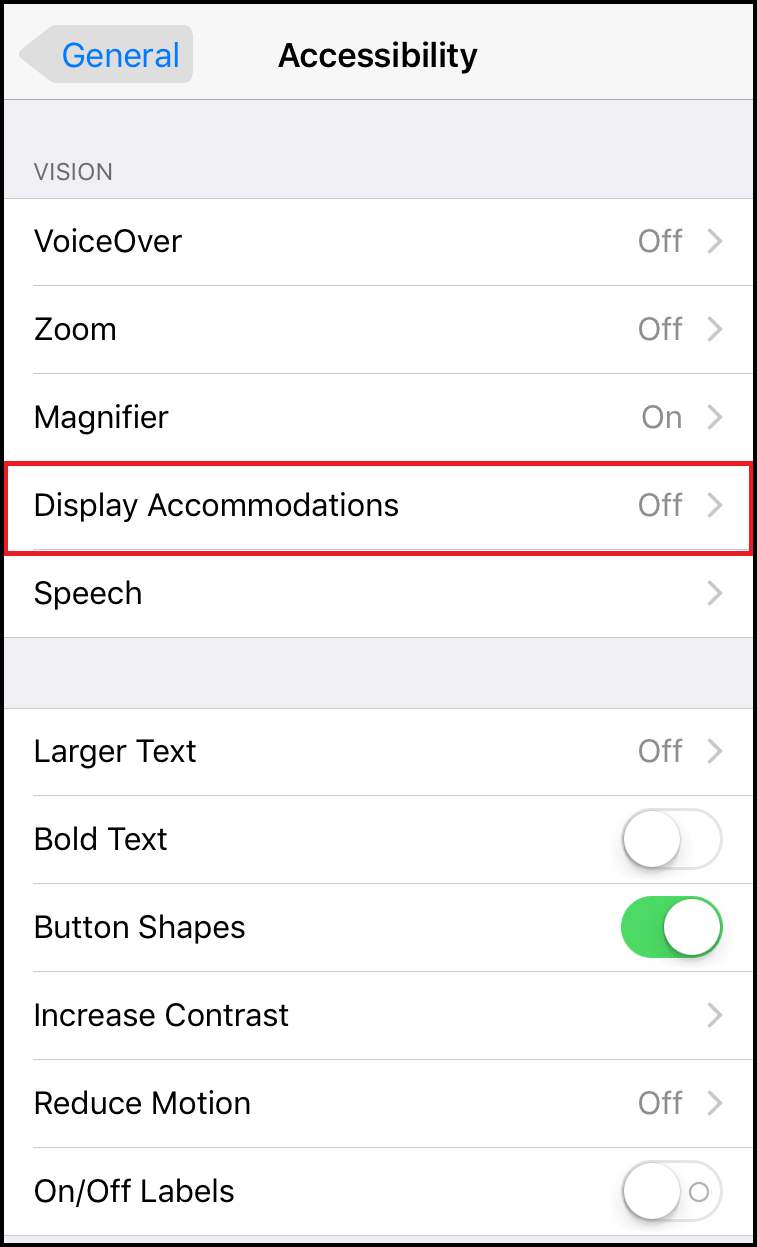
Task: Expand Increase Contrast via its chevron
Action: coord(714,1015)
